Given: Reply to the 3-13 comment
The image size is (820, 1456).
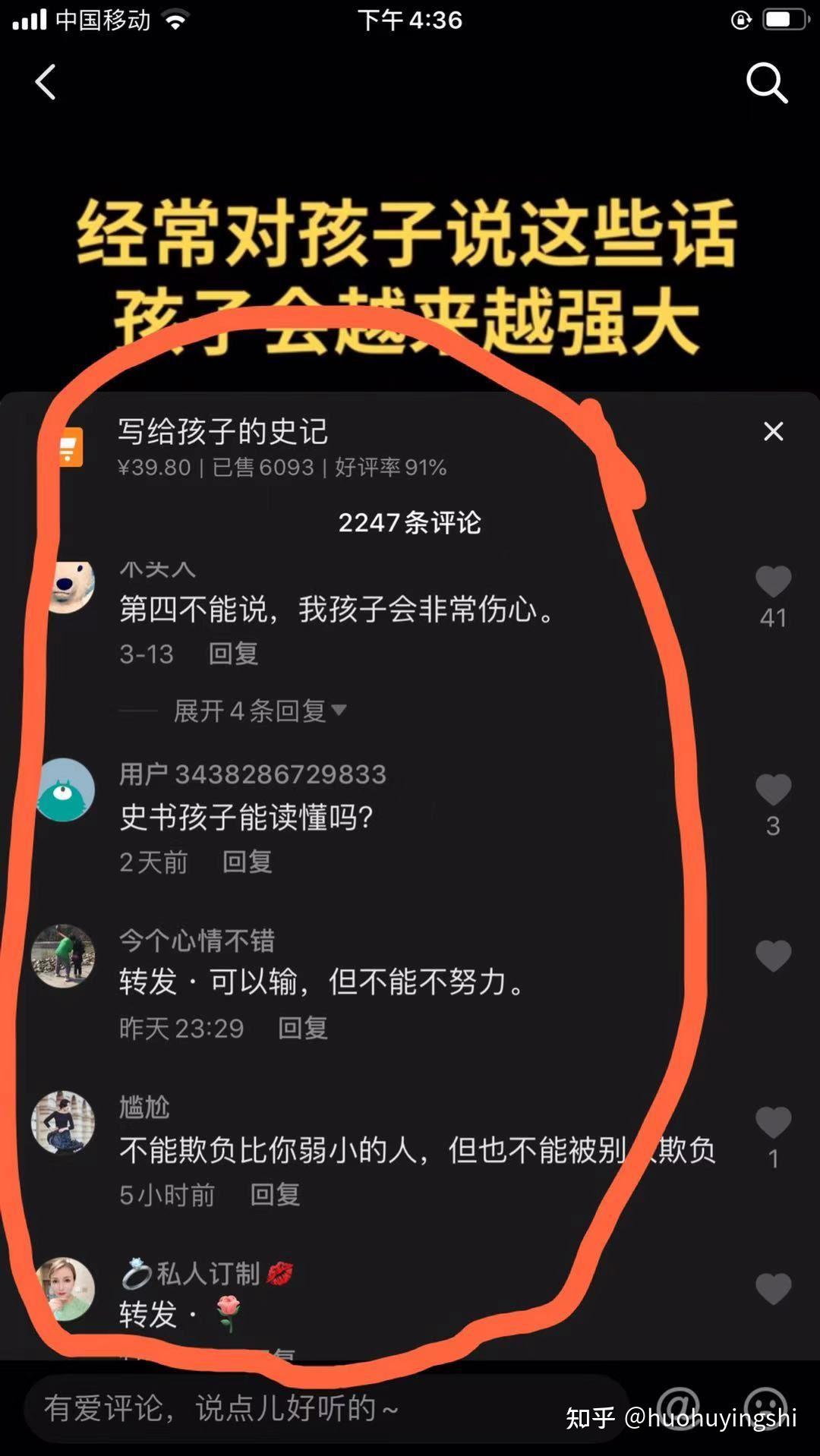Looking at the screenshot, I should 233,654.
